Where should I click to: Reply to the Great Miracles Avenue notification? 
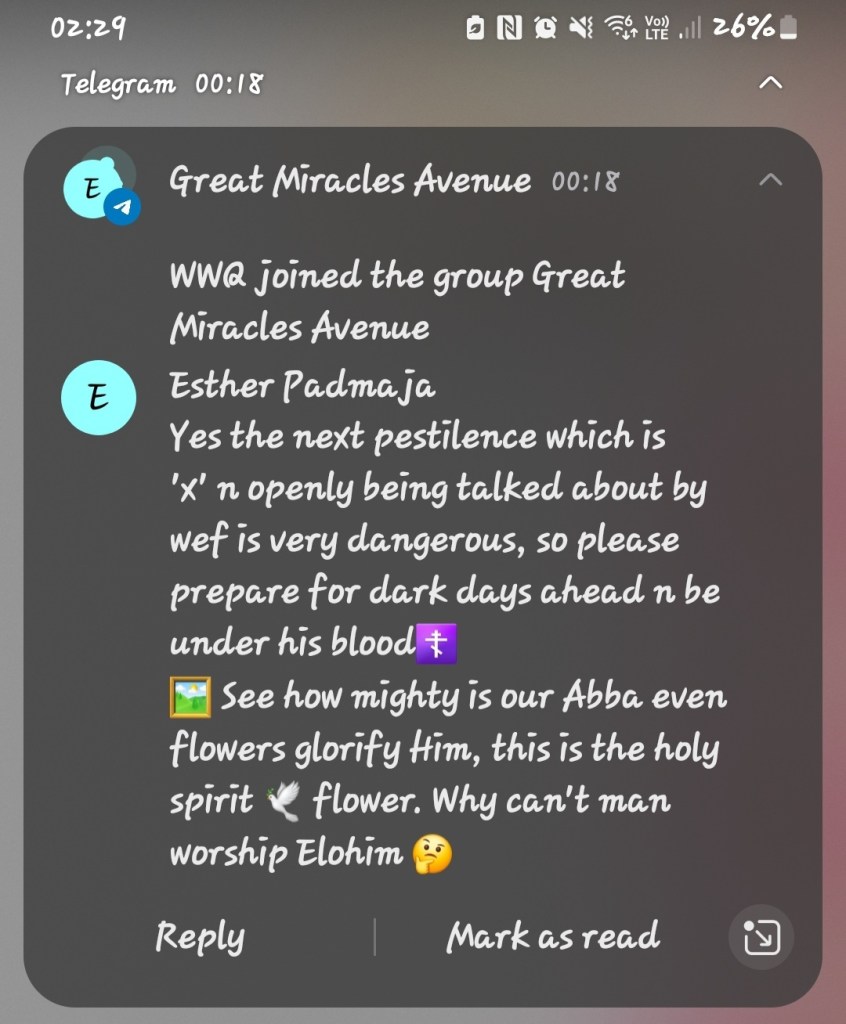click(200, 937)
